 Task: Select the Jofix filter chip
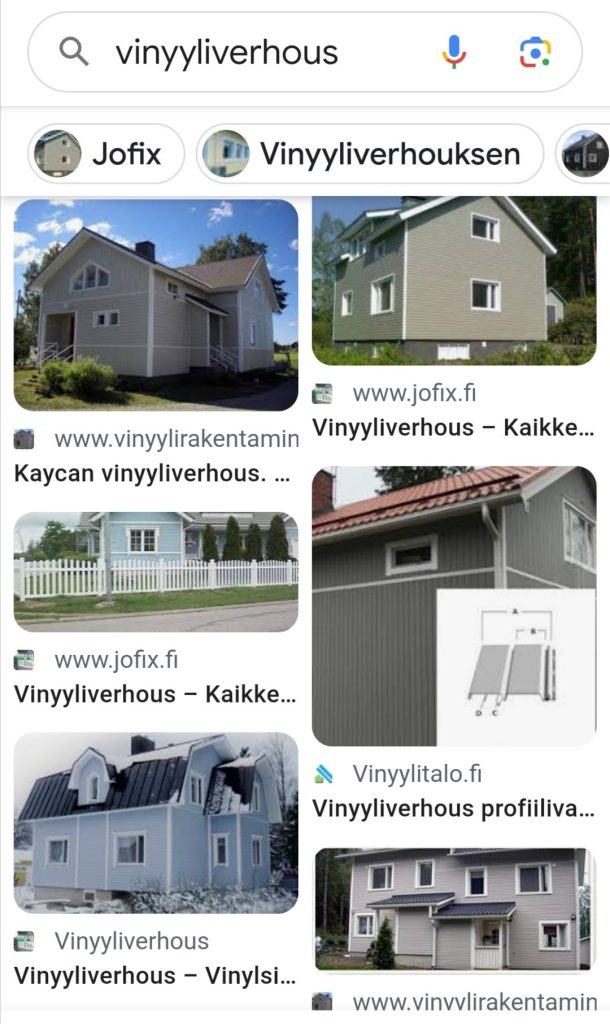tap(107, 154)
